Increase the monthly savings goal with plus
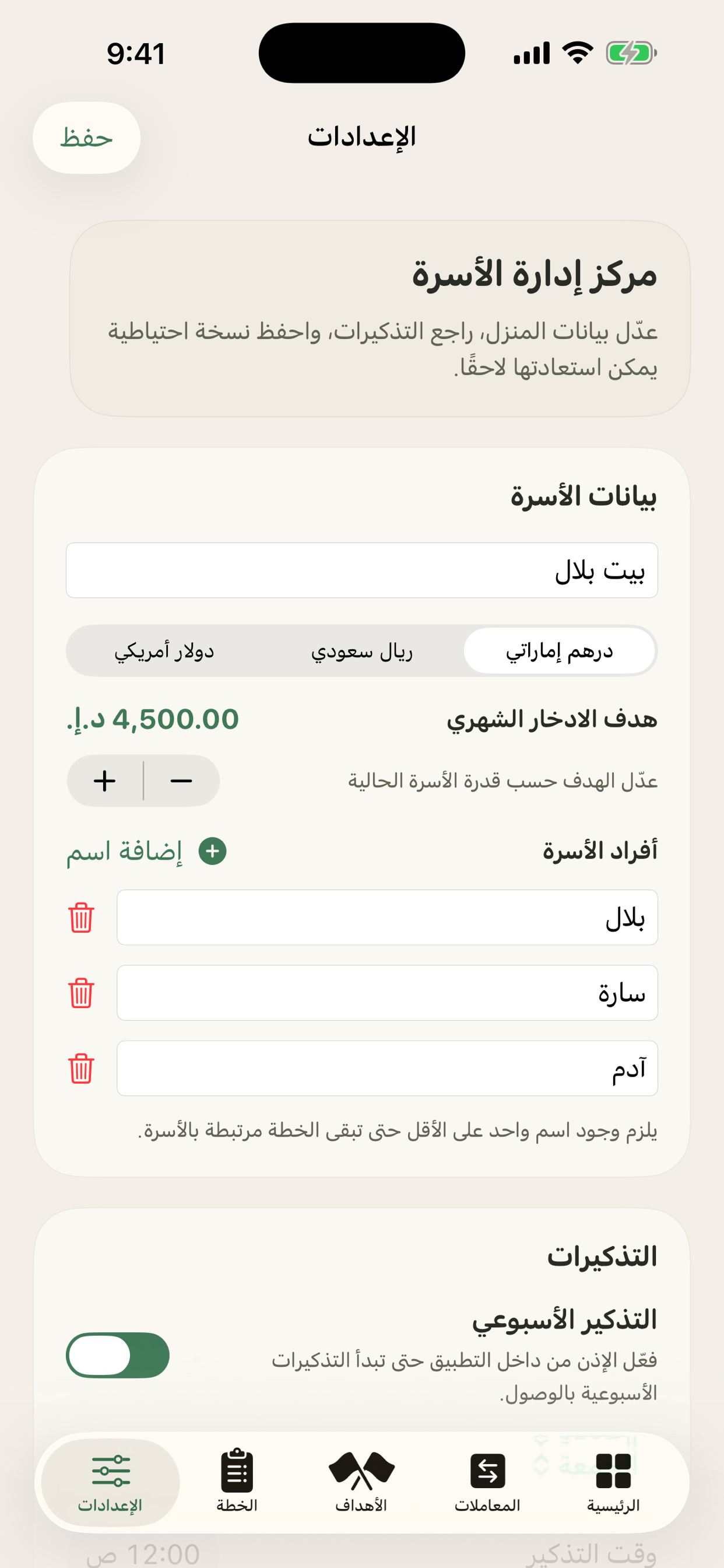The height and width of the screenshot is (1568, 724). 105,781
